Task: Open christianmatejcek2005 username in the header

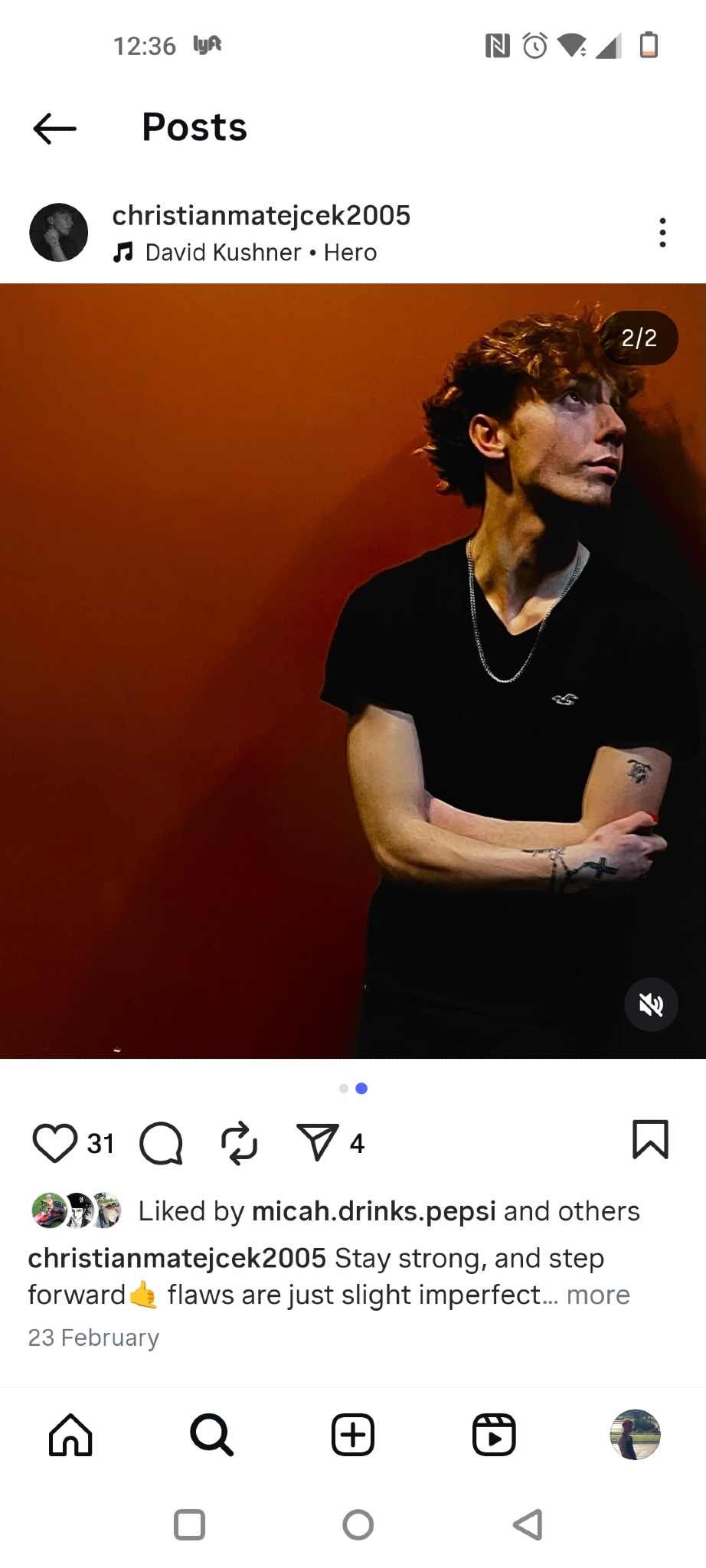Action: pos(261,216)
